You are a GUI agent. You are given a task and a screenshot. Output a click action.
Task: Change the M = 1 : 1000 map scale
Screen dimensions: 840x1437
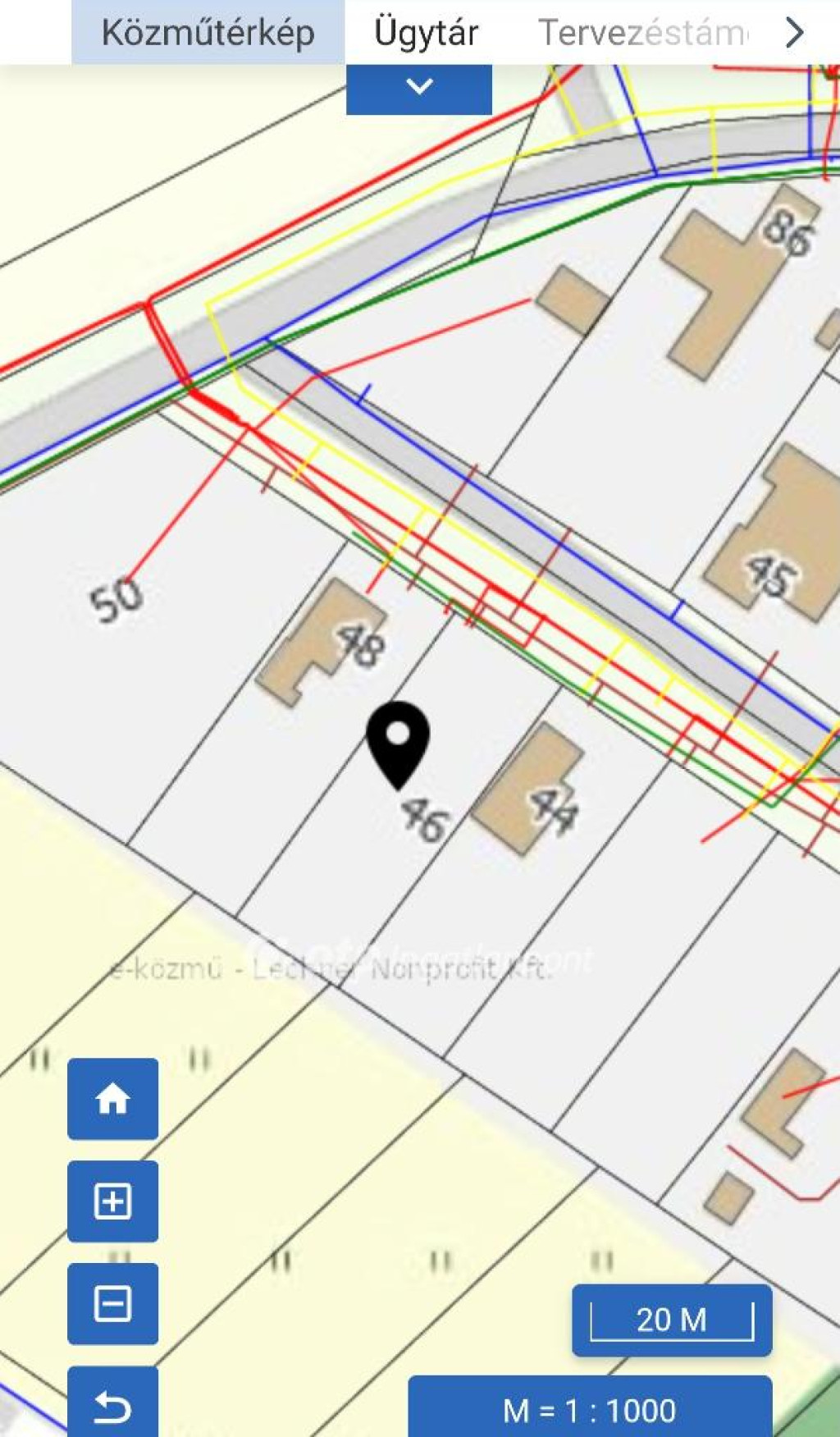click(590, 1410)
